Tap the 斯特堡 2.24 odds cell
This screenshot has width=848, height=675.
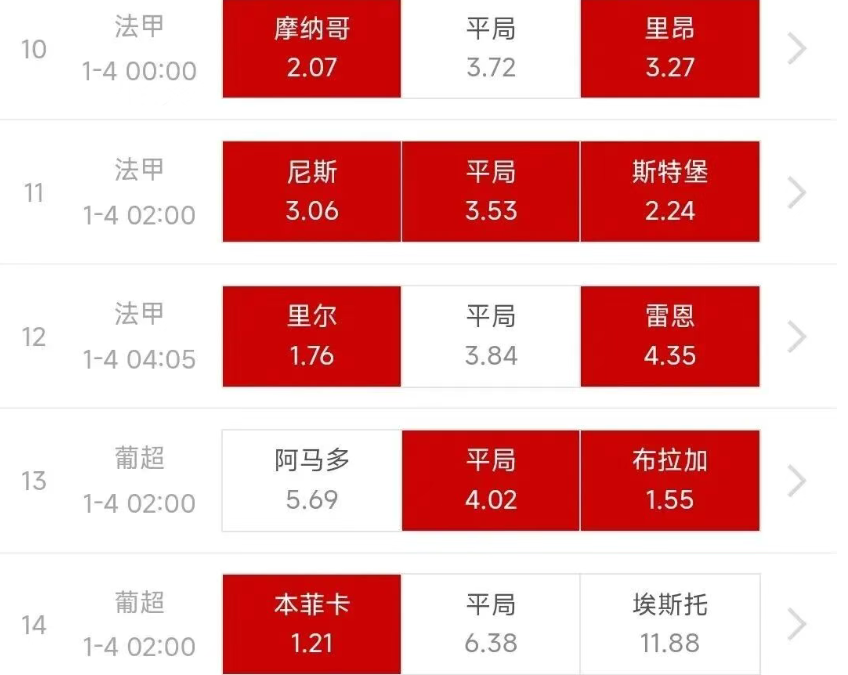(669, 191)
